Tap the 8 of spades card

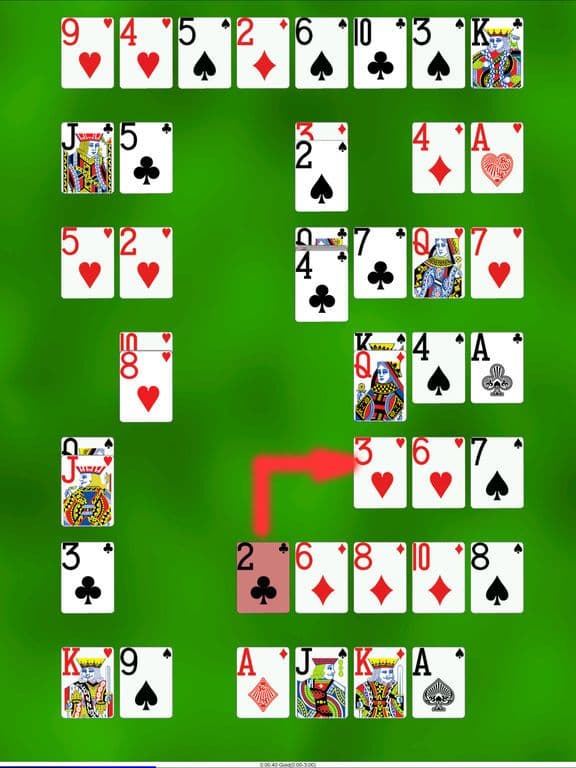[497, 577]
